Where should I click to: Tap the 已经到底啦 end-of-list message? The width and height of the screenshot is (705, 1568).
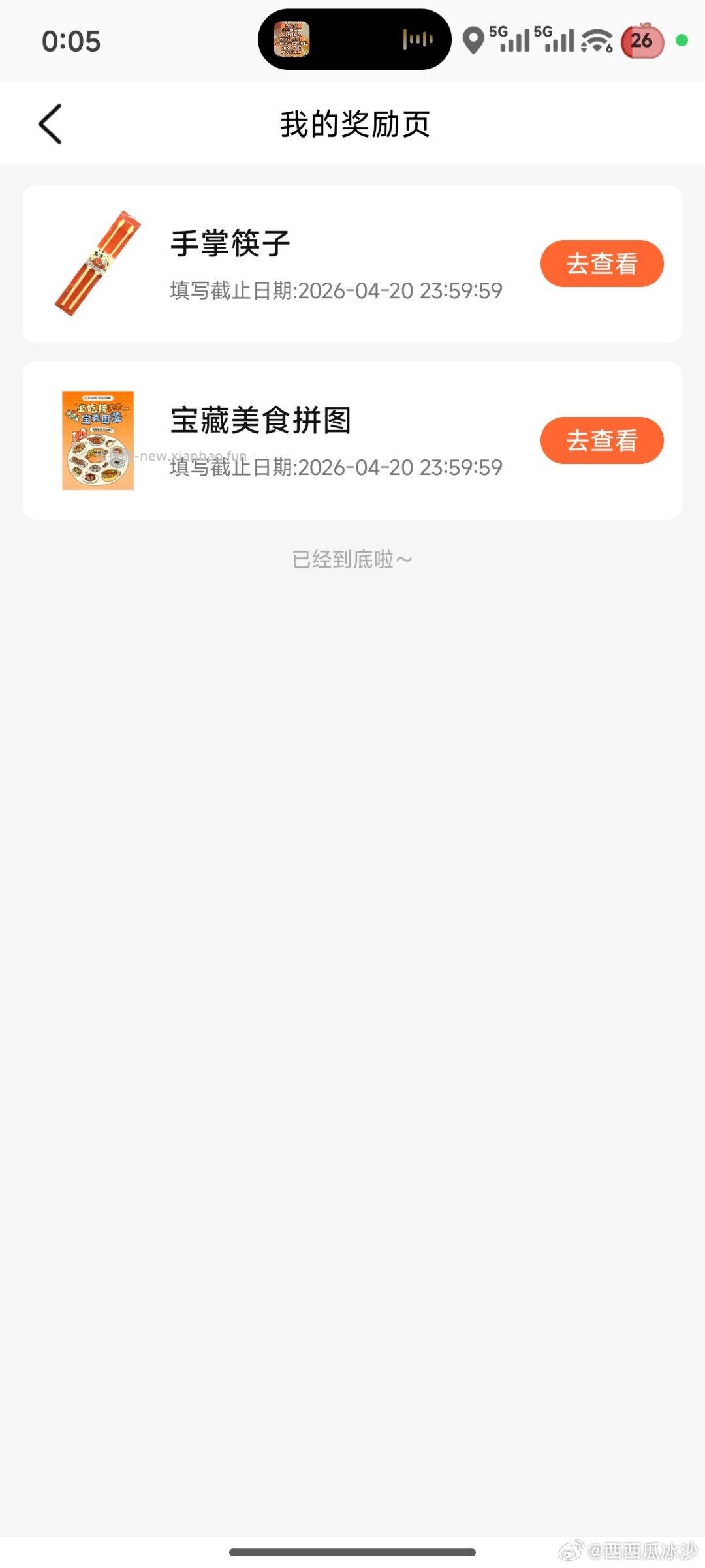[x=352, y=559]
